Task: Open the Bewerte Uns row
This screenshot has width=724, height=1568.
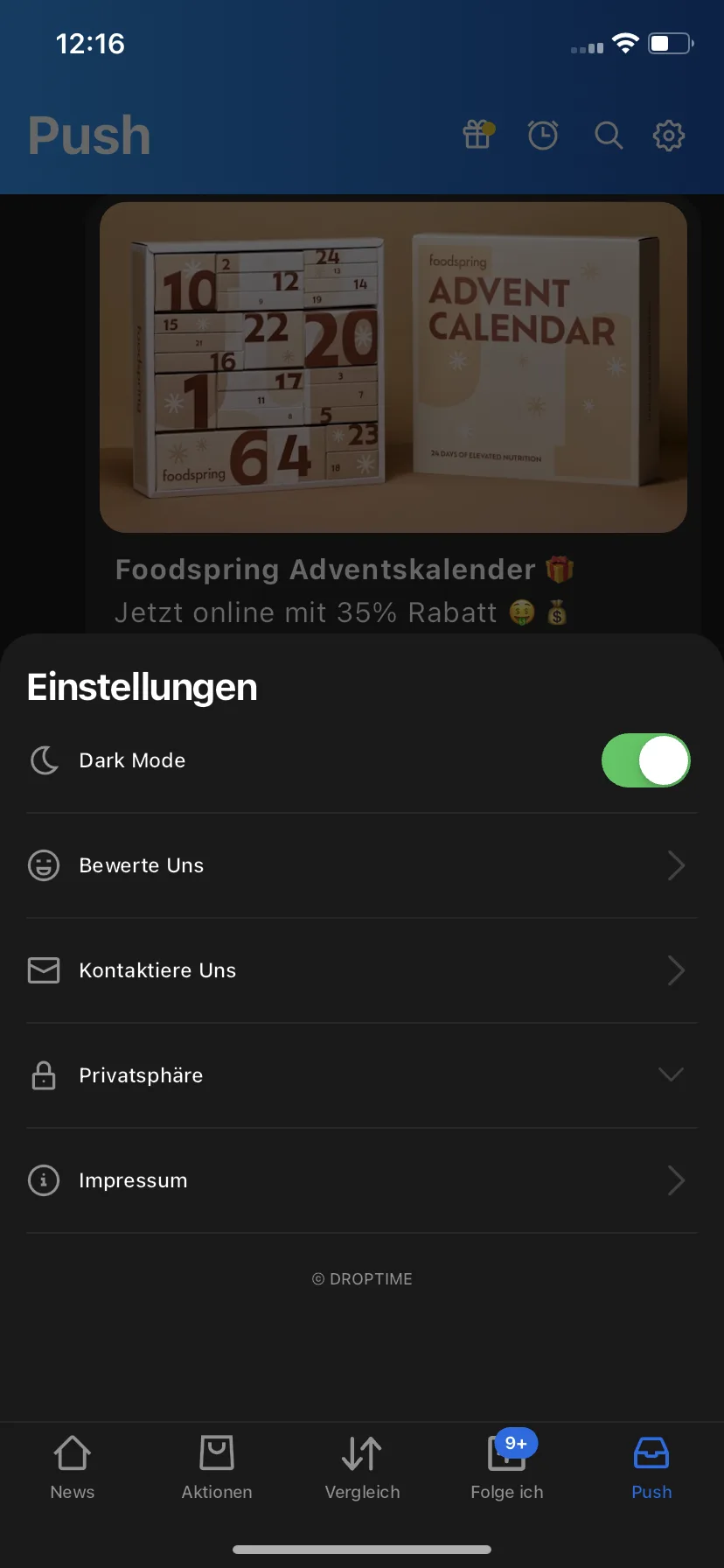Action: tap(362, 865)
